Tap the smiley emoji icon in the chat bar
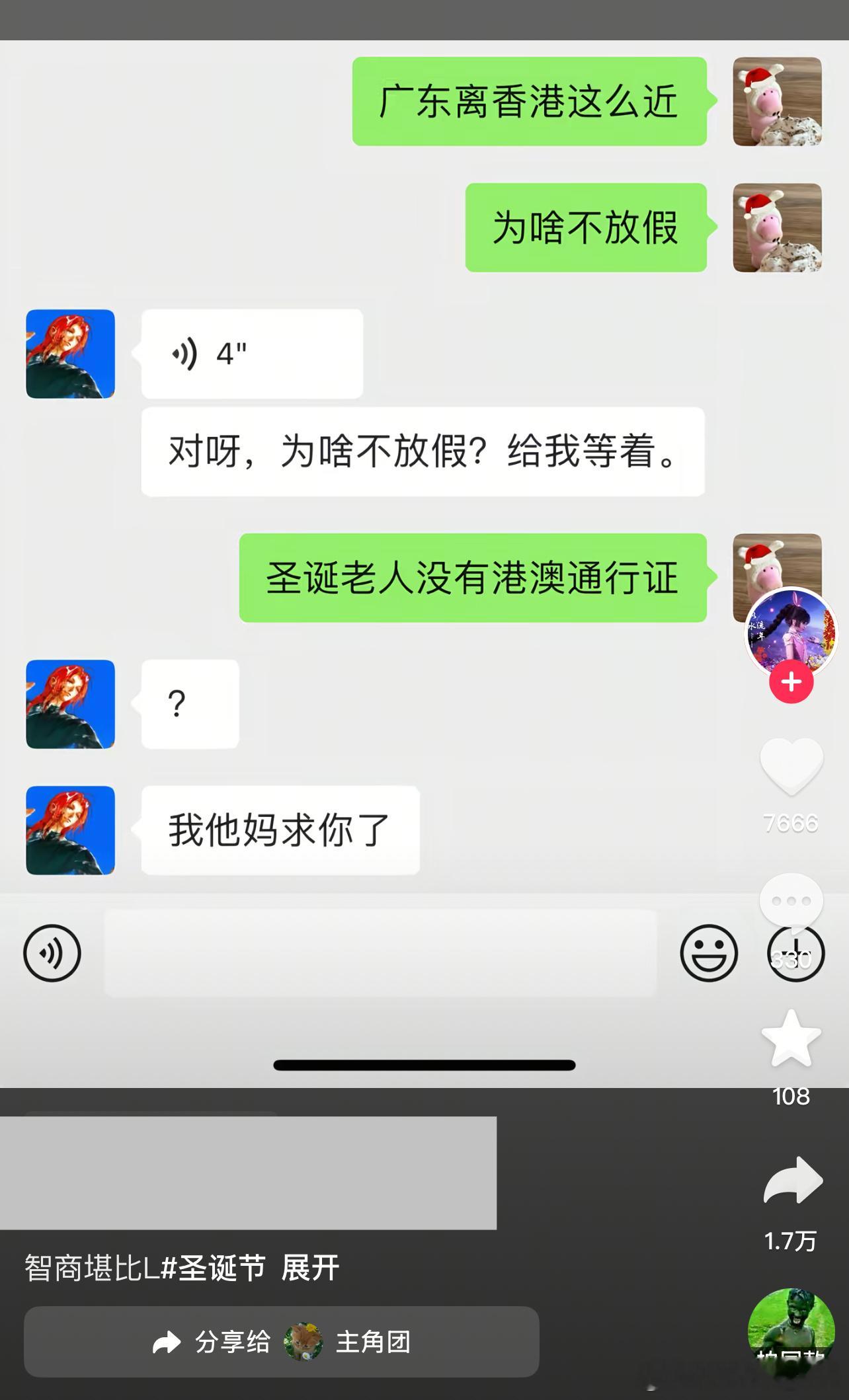Image resolution: width=849 pixels, height=1400 pixels. 709,953
